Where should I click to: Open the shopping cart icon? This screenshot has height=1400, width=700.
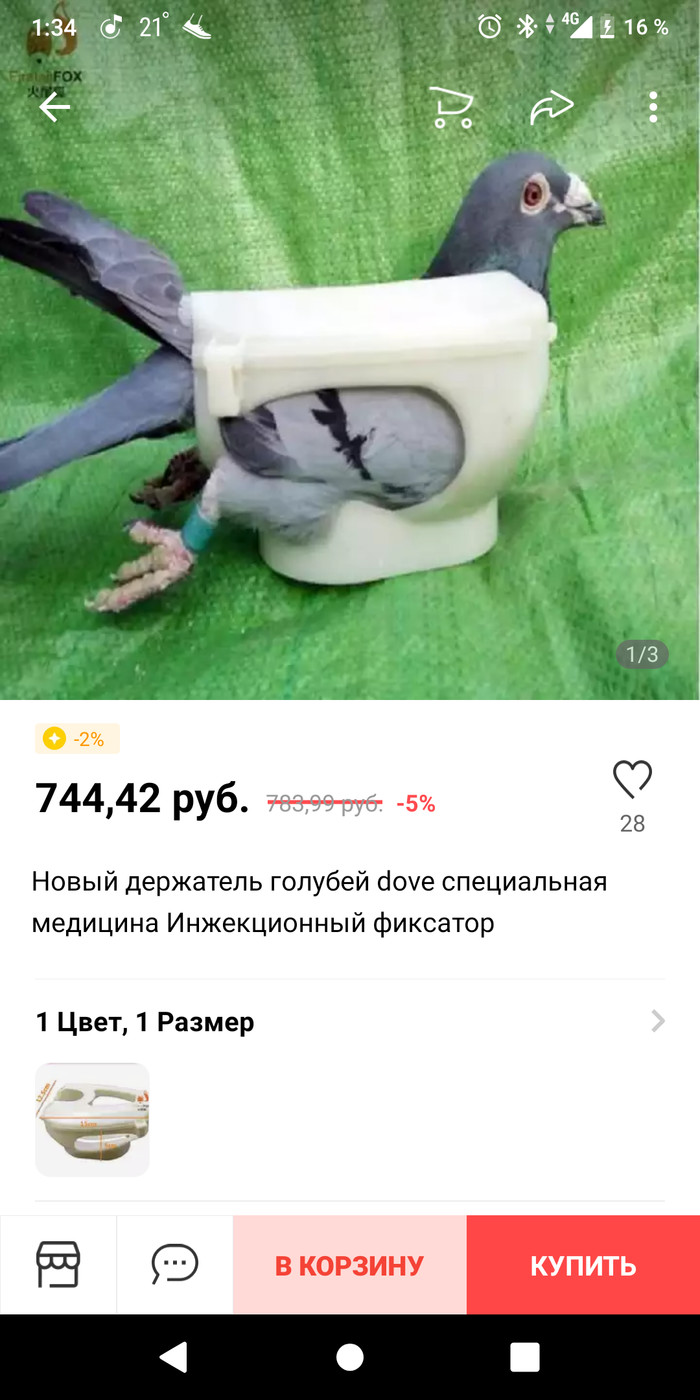pos(451,107)
